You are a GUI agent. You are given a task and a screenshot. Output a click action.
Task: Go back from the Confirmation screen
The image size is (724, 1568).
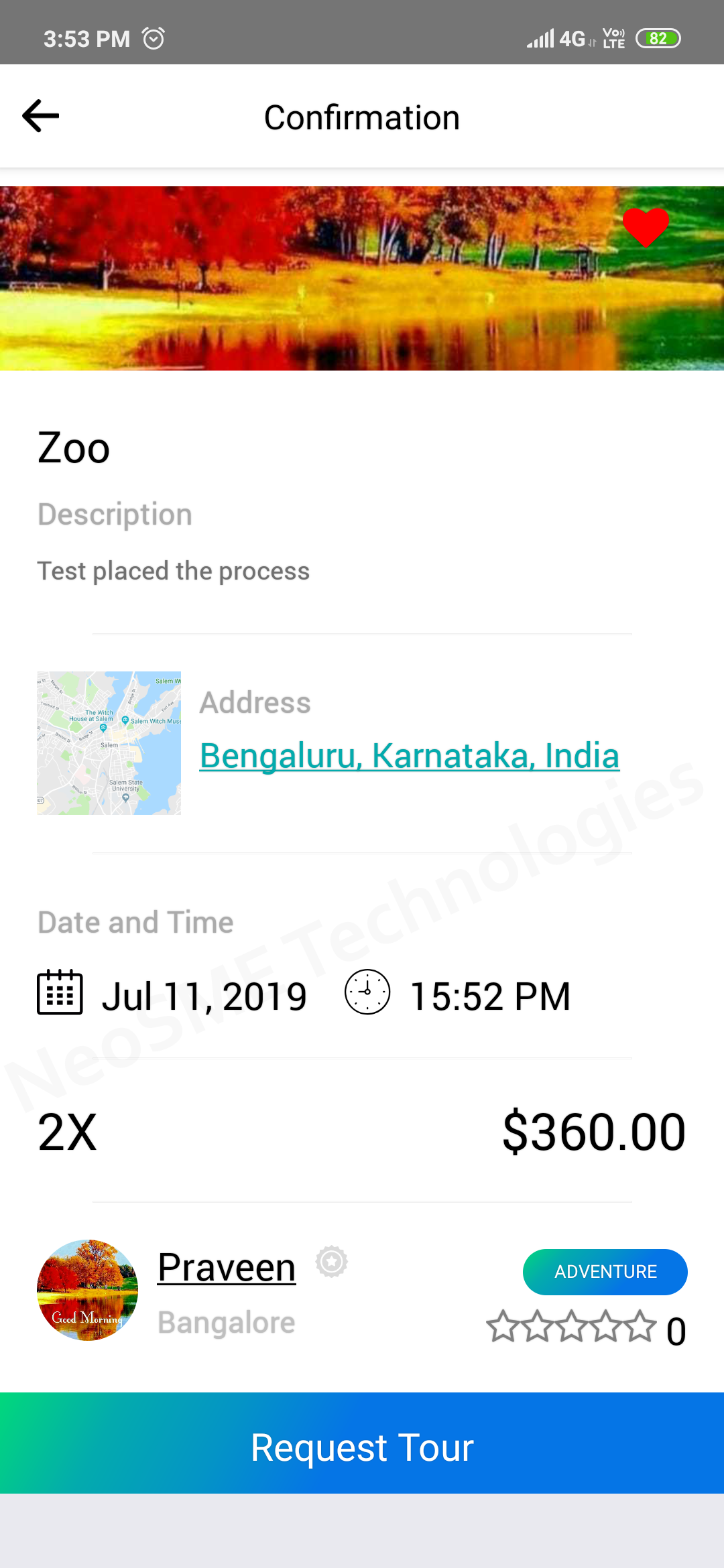[x=41, y=116]
